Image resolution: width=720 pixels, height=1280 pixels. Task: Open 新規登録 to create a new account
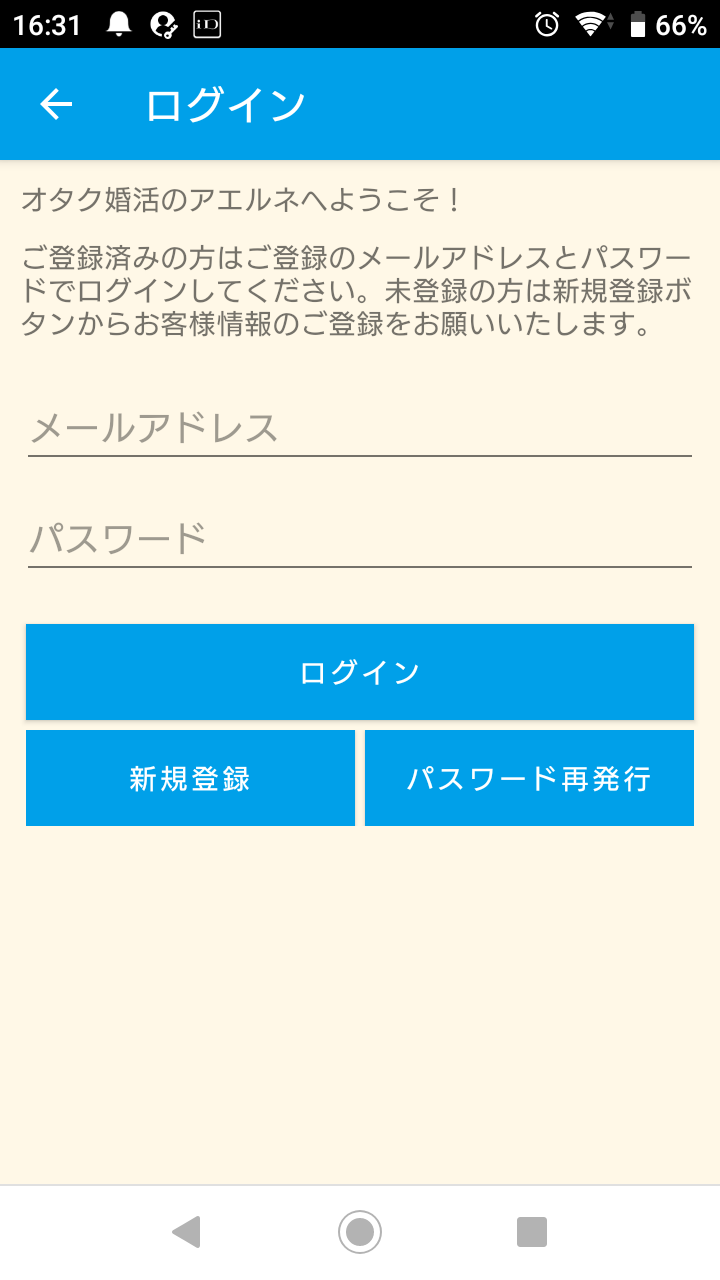point(190,778)
